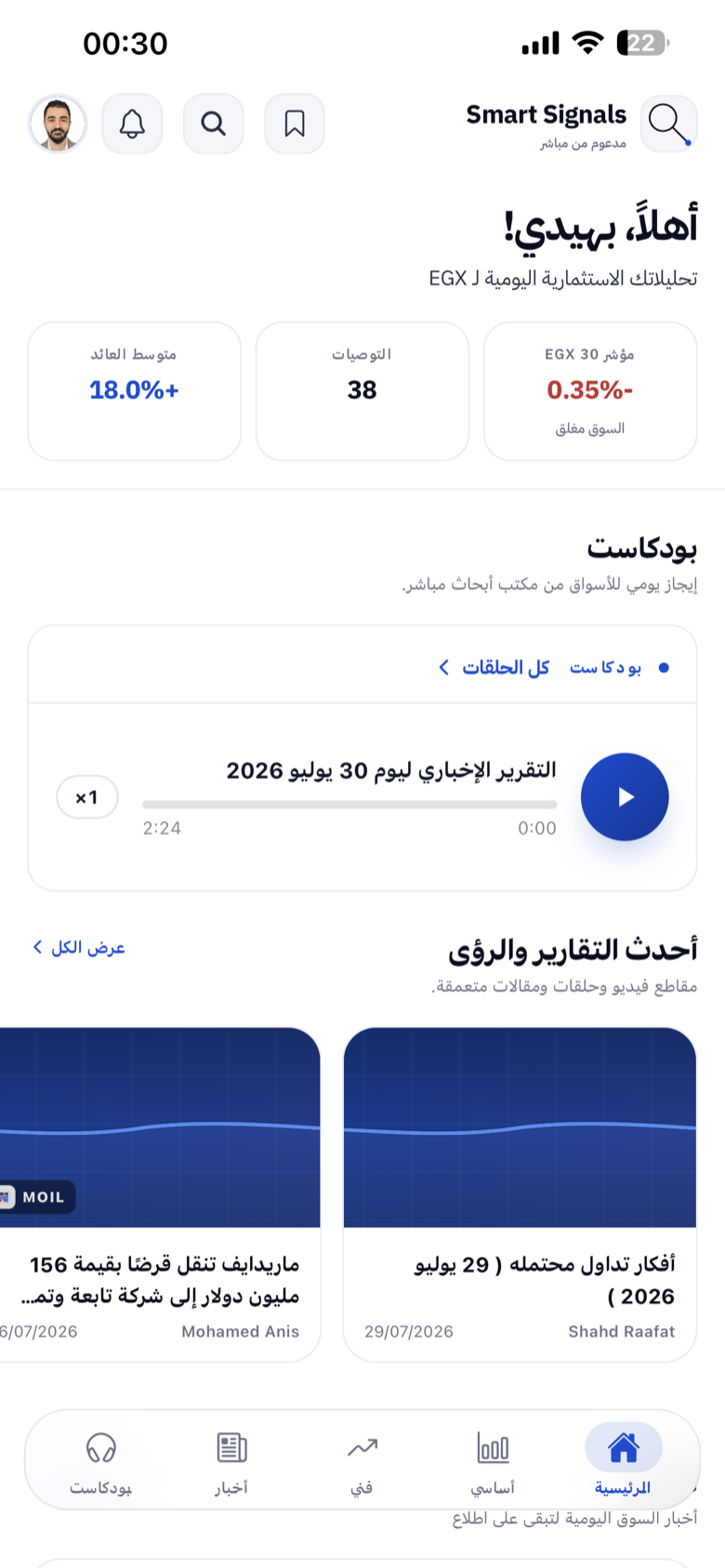Open the profile avatar
Screen dimensions: 725x1568
click(58, 124)
